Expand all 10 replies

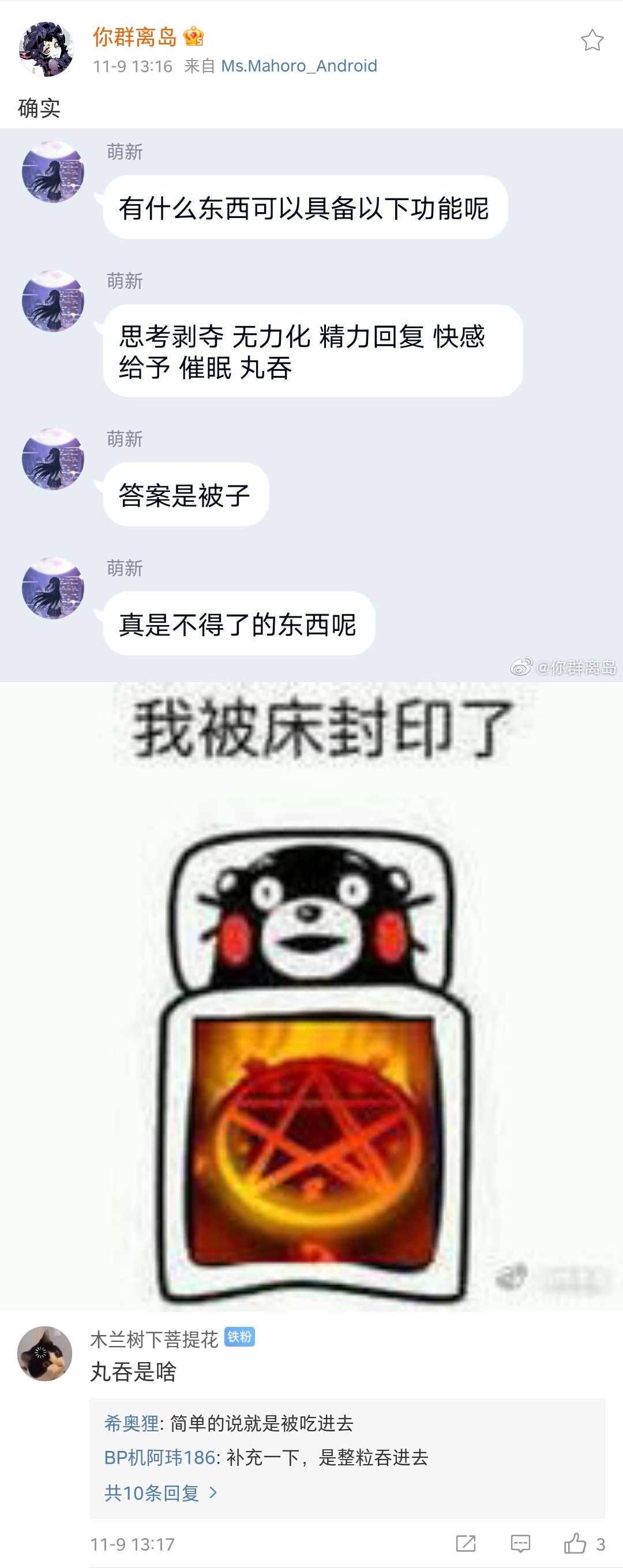[x=161, y=1492]
